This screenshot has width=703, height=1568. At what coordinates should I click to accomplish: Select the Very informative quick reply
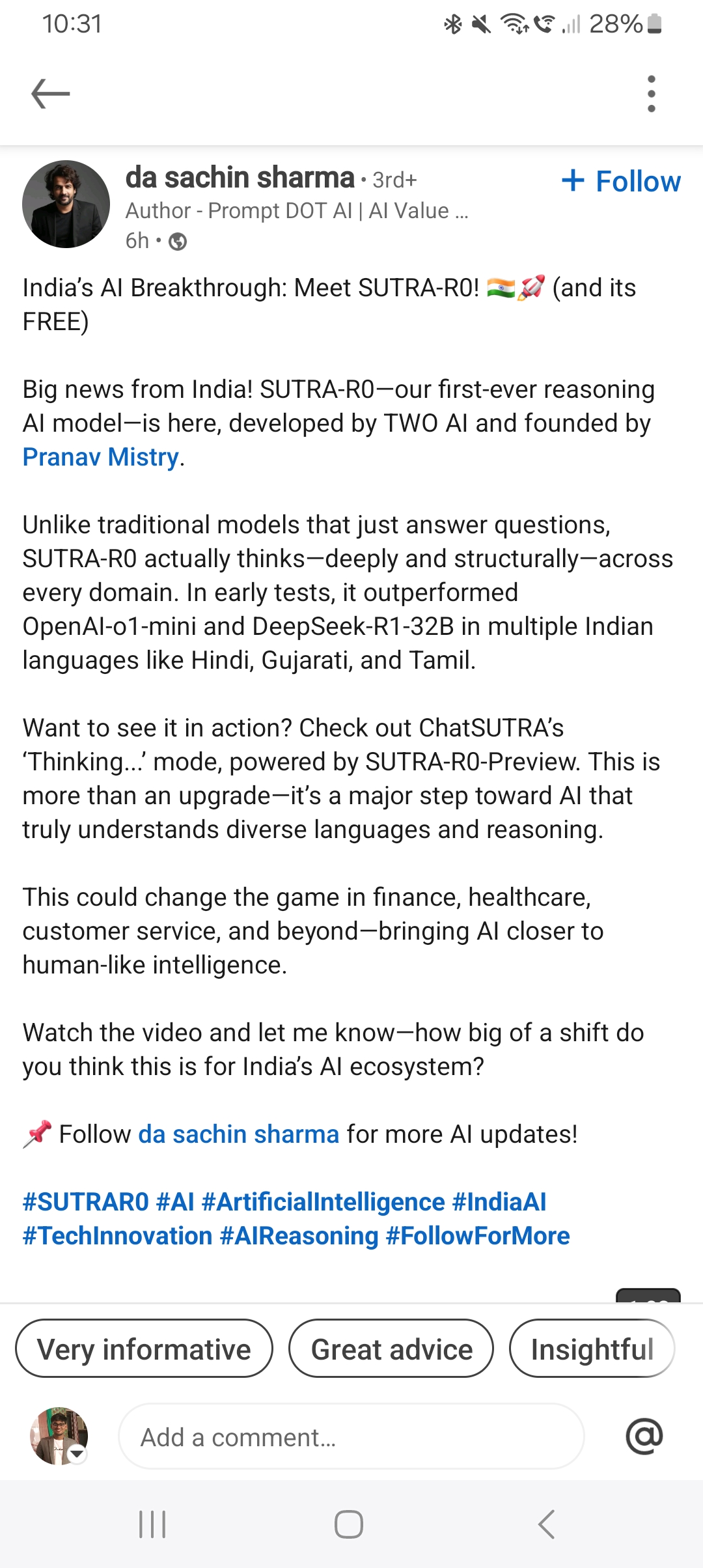coord(144,1349)
